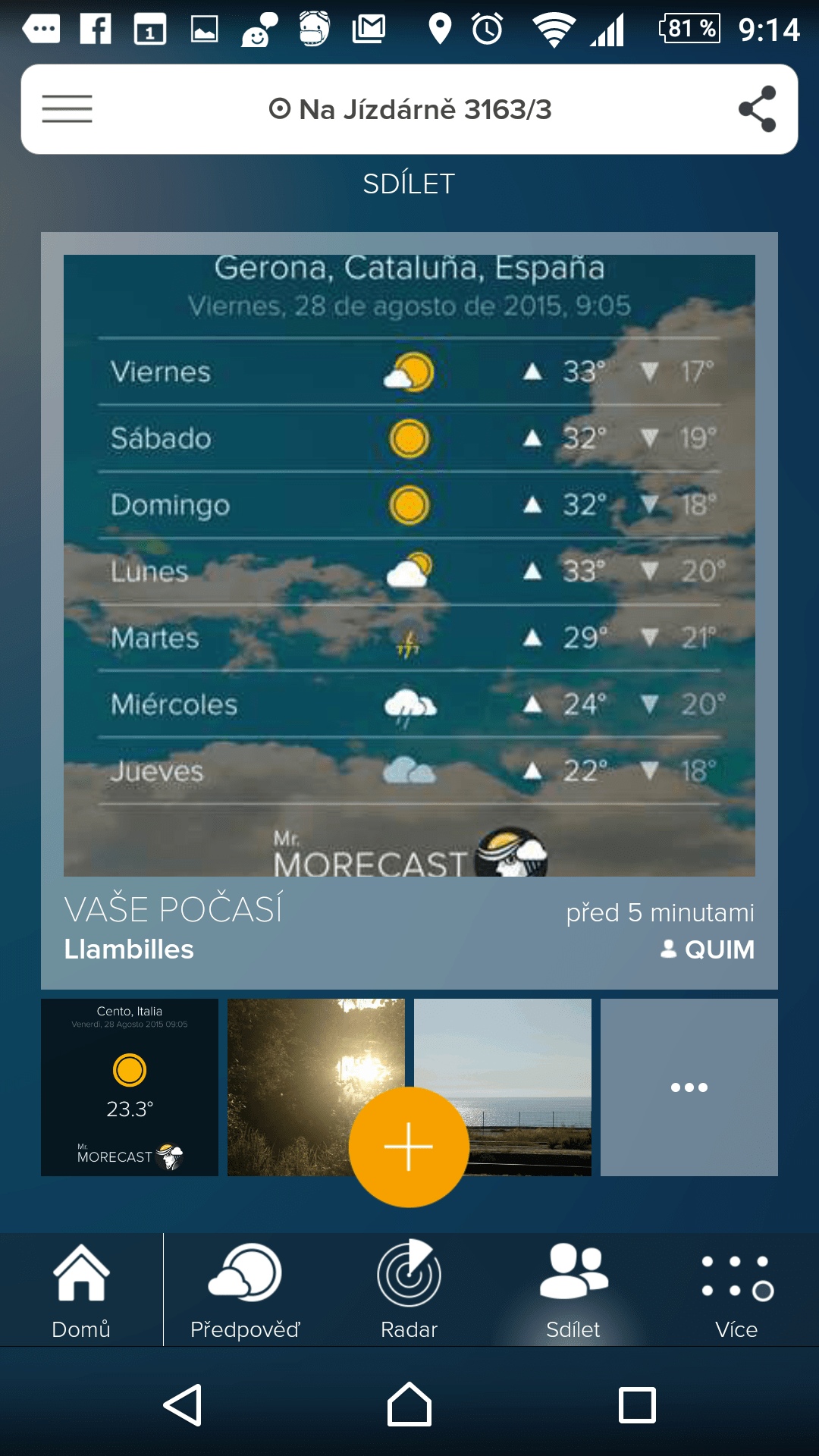Show more shared posts via three dots

[689, 1087]
